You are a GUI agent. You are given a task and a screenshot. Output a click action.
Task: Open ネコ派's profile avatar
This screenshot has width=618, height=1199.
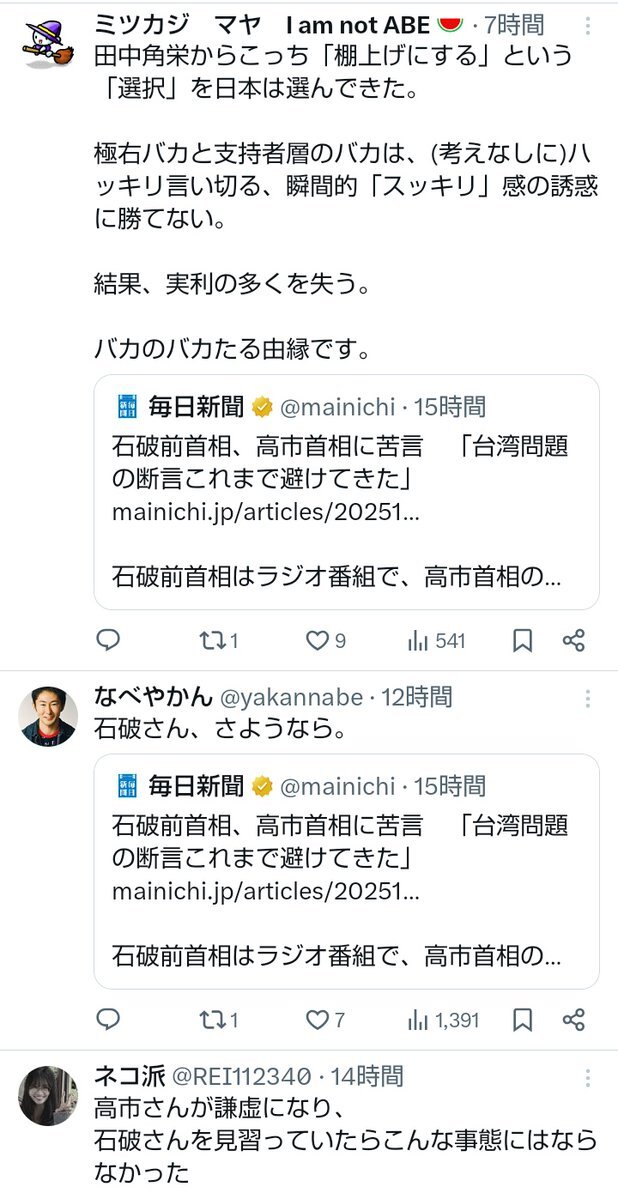pos(48,1096)
